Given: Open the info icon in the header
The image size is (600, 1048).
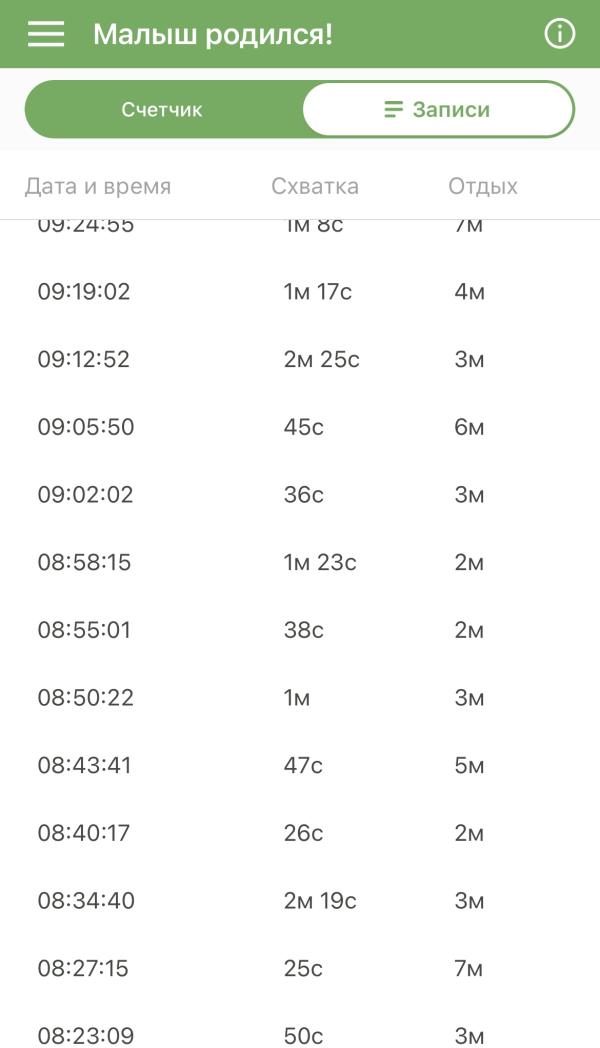Looking at the screenshot, I should pyautogui.click(x=559, y=34).
